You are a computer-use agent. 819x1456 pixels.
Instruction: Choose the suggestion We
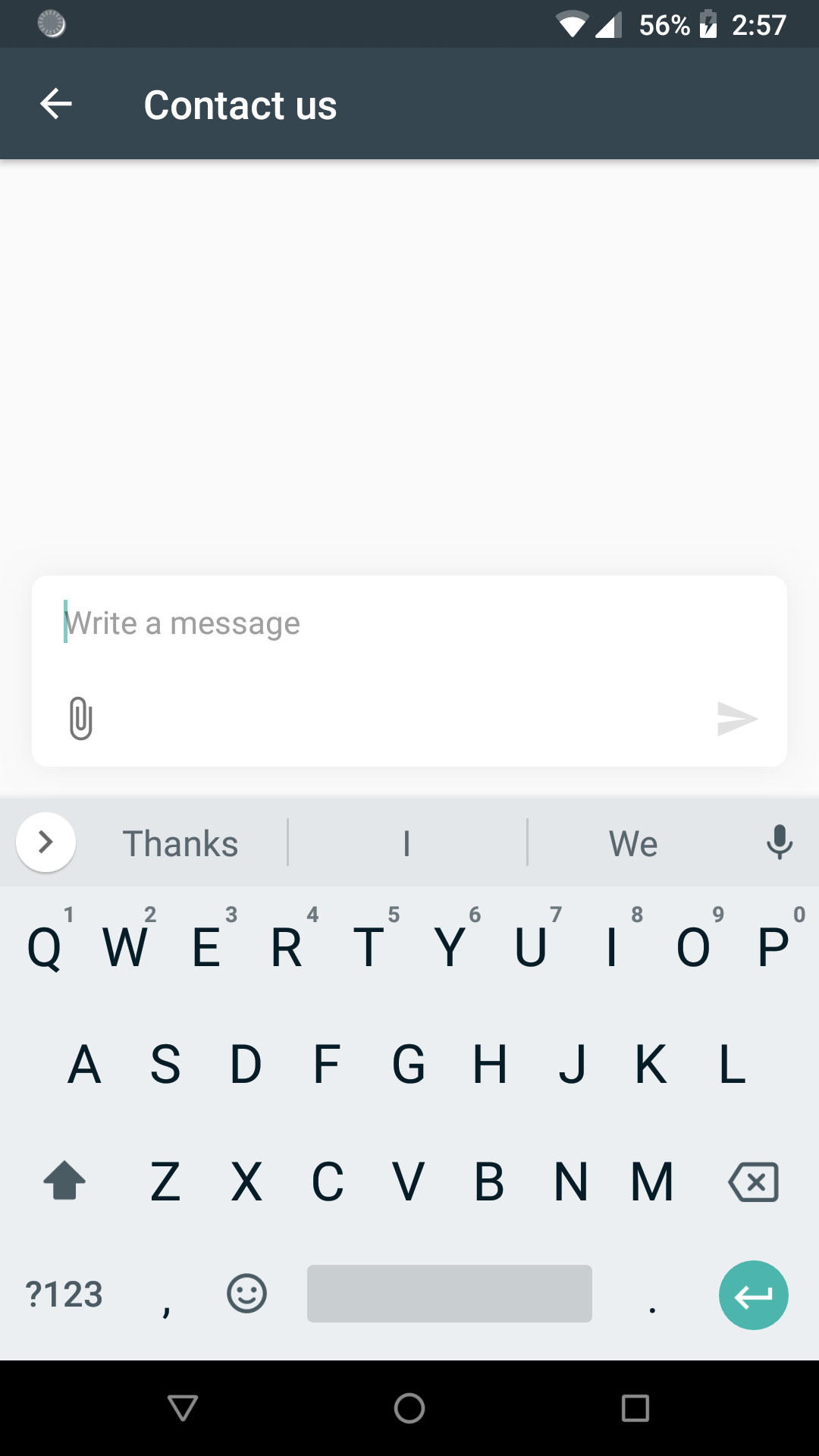pyautogui.click(x=633, y=843)
